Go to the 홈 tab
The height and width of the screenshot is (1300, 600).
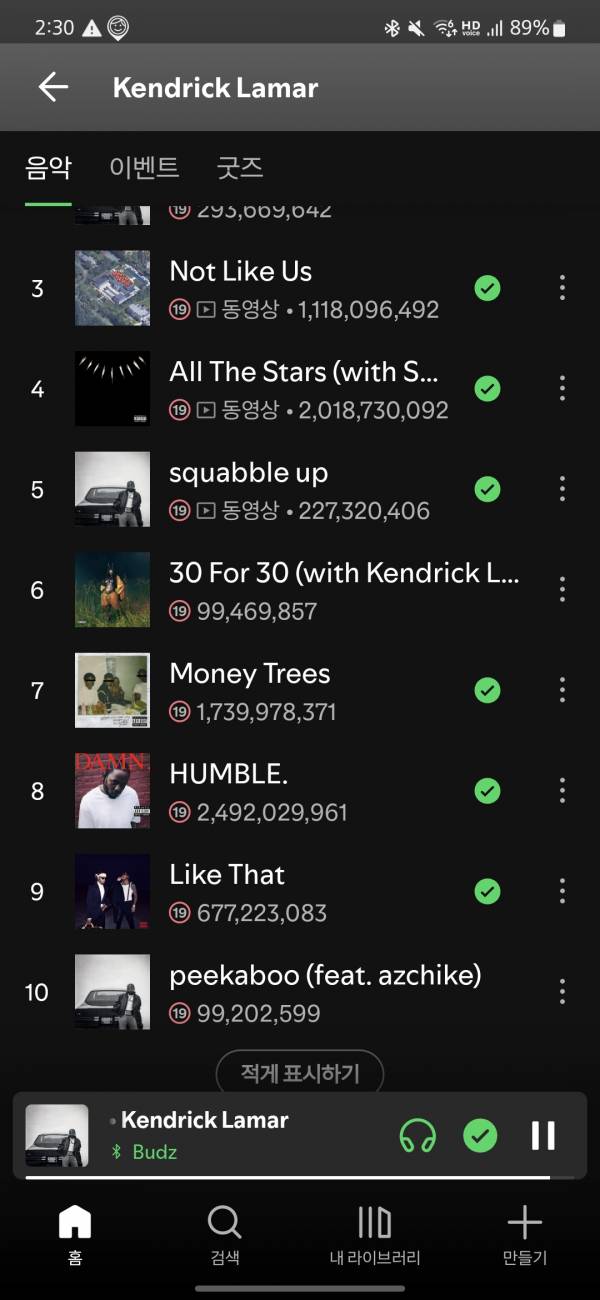(x=75, y=1234)
